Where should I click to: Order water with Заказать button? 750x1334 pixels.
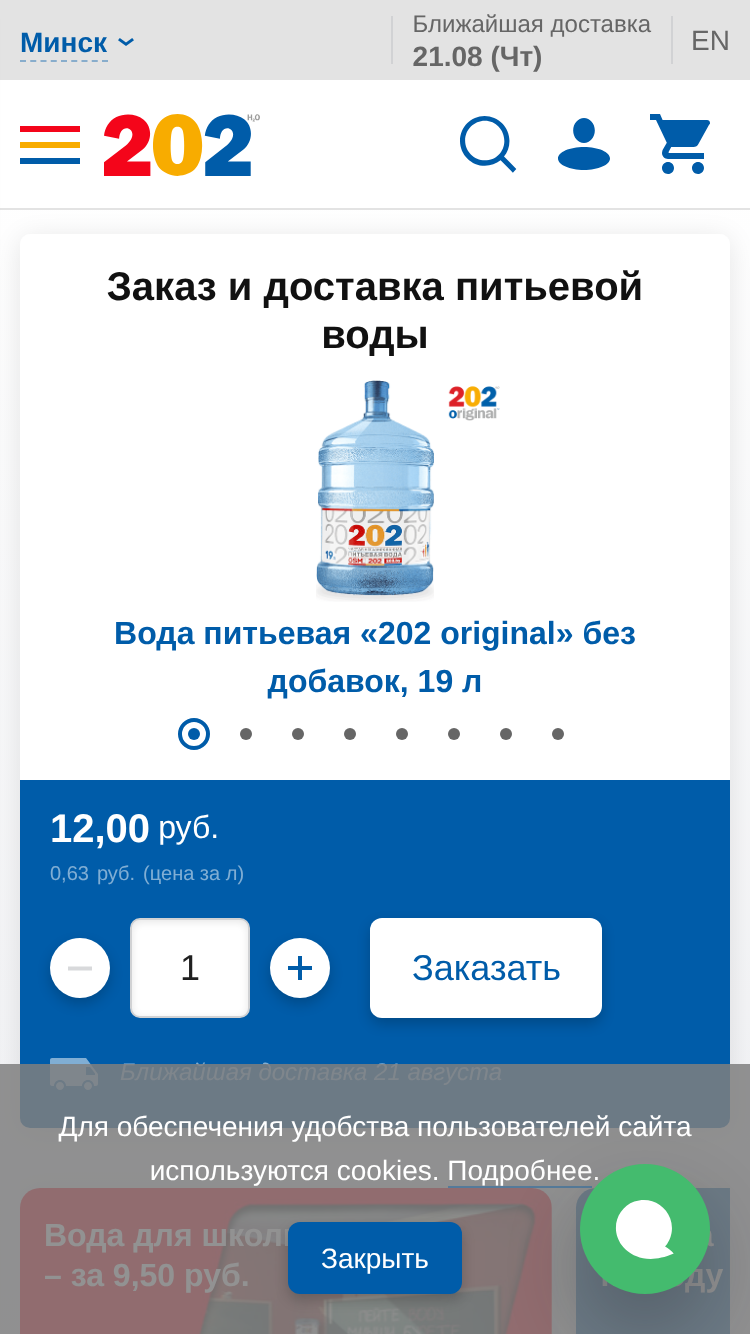(x=486, y=968)
